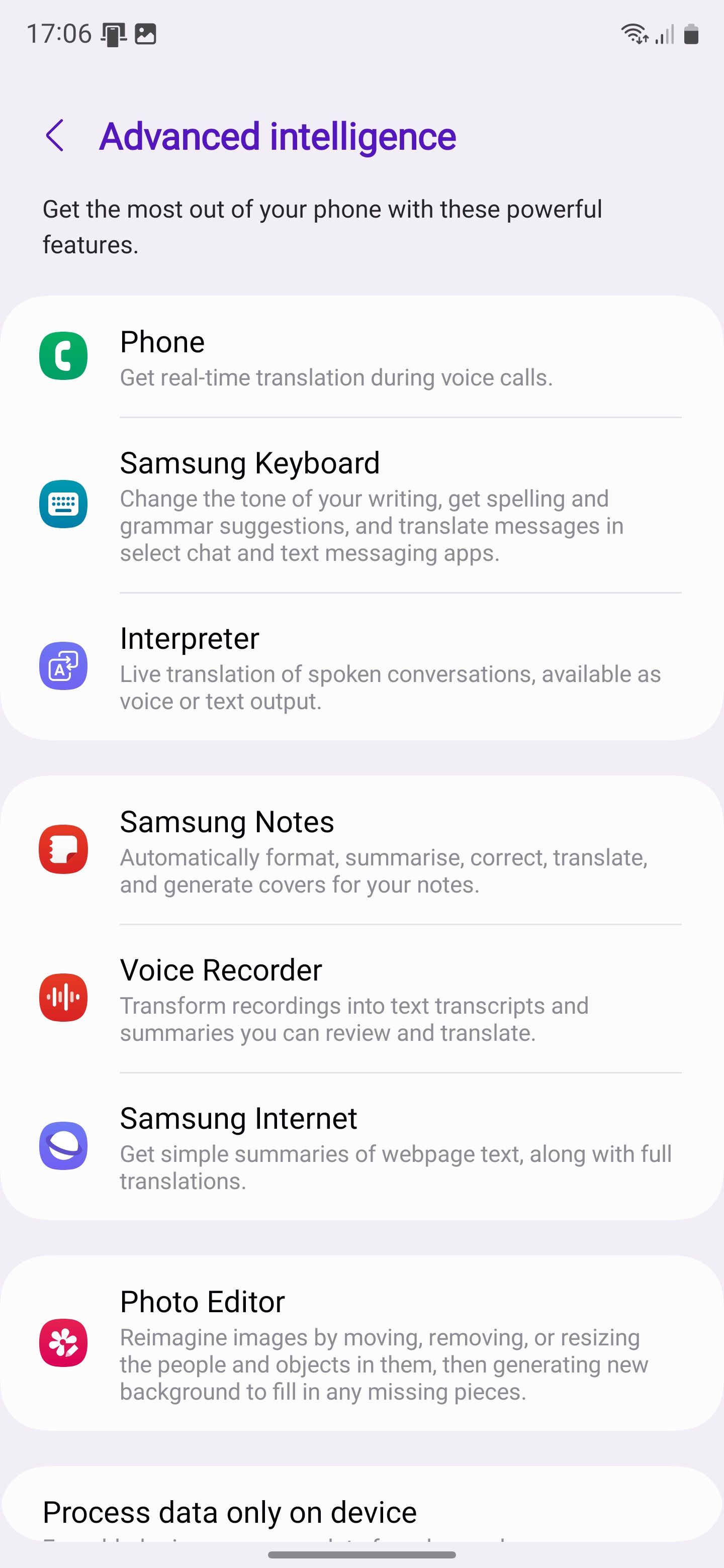Viewport: 724px width, 1568px height.
Task: Click the battery indicator in status bar
Action: (692, 35)
